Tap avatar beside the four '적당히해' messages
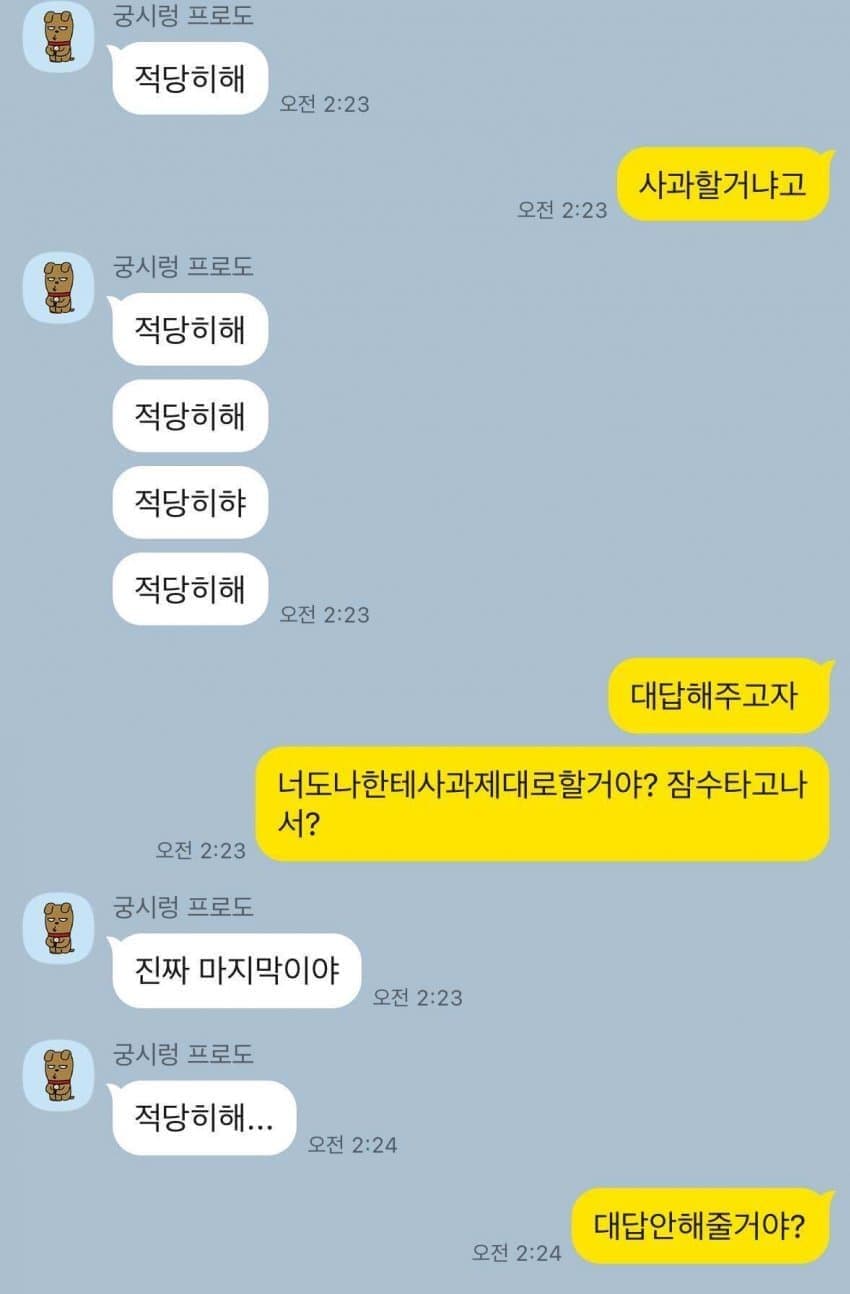 [x=58, y=288]
